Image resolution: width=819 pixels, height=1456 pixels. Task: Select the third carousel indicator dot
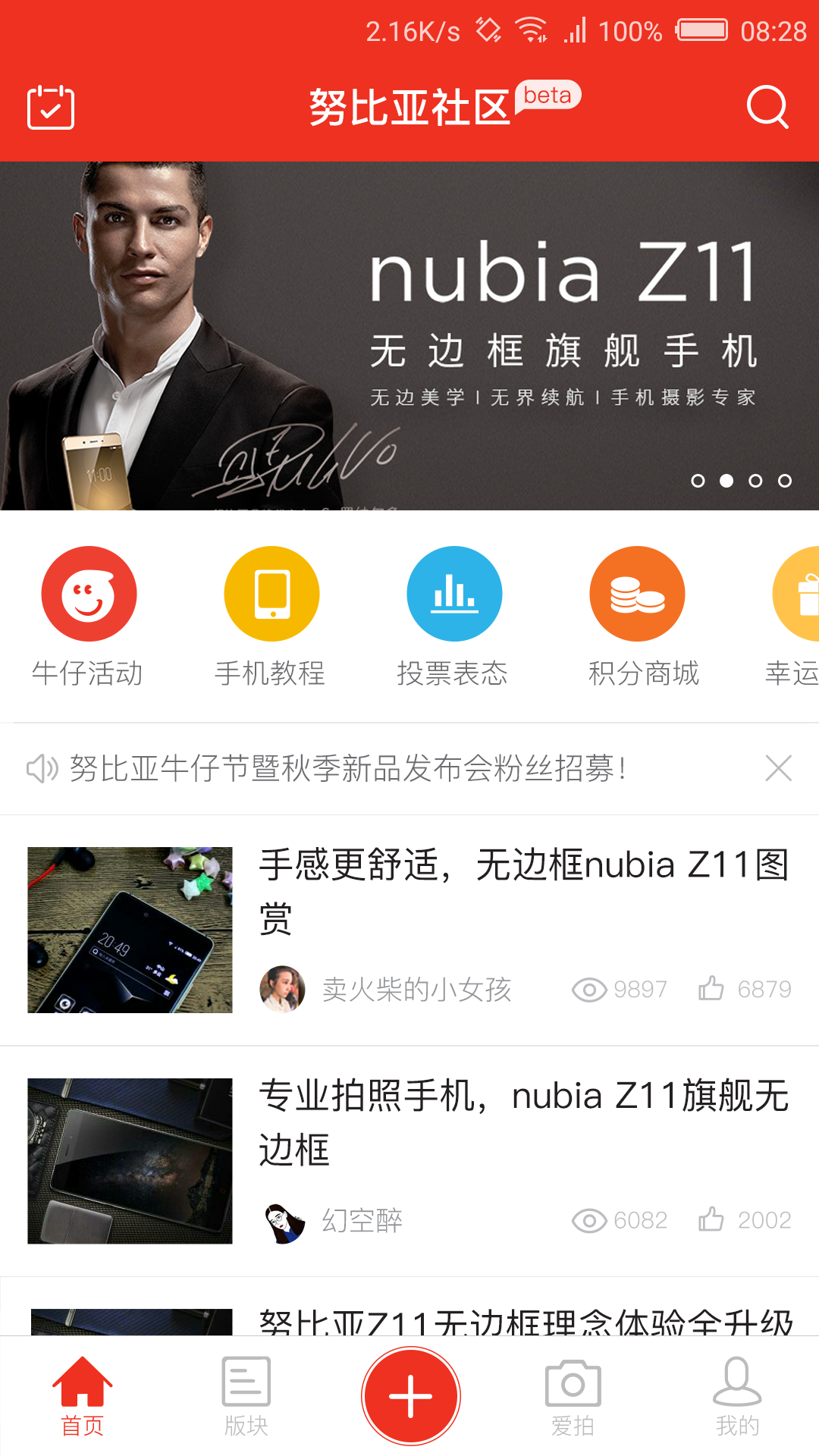755,480
